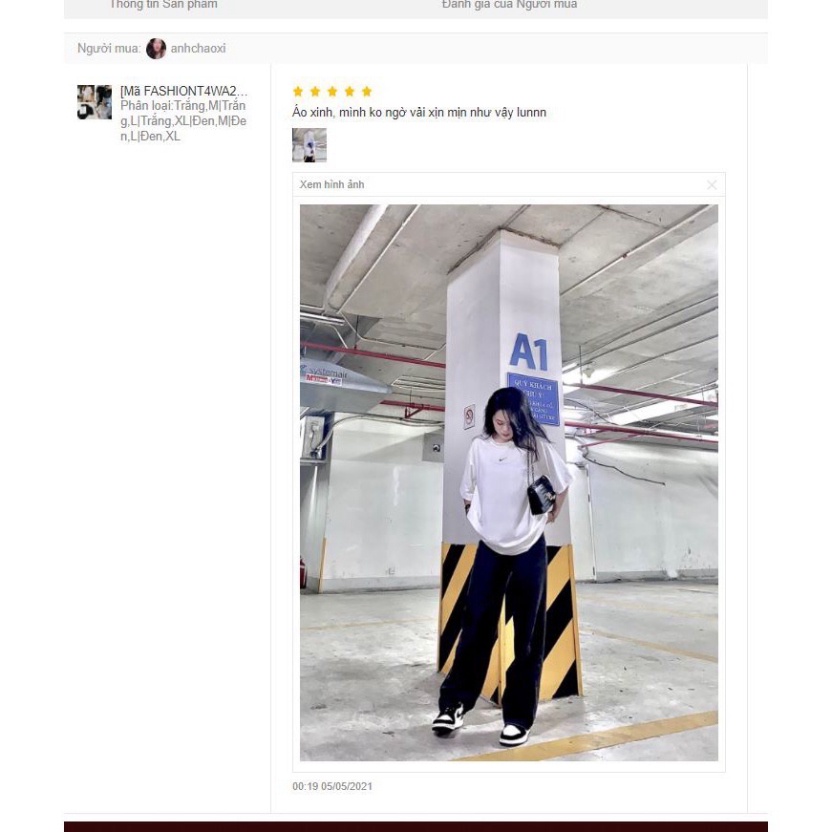Open the FASHIONT4WA2 product listing

pos(183,91)
